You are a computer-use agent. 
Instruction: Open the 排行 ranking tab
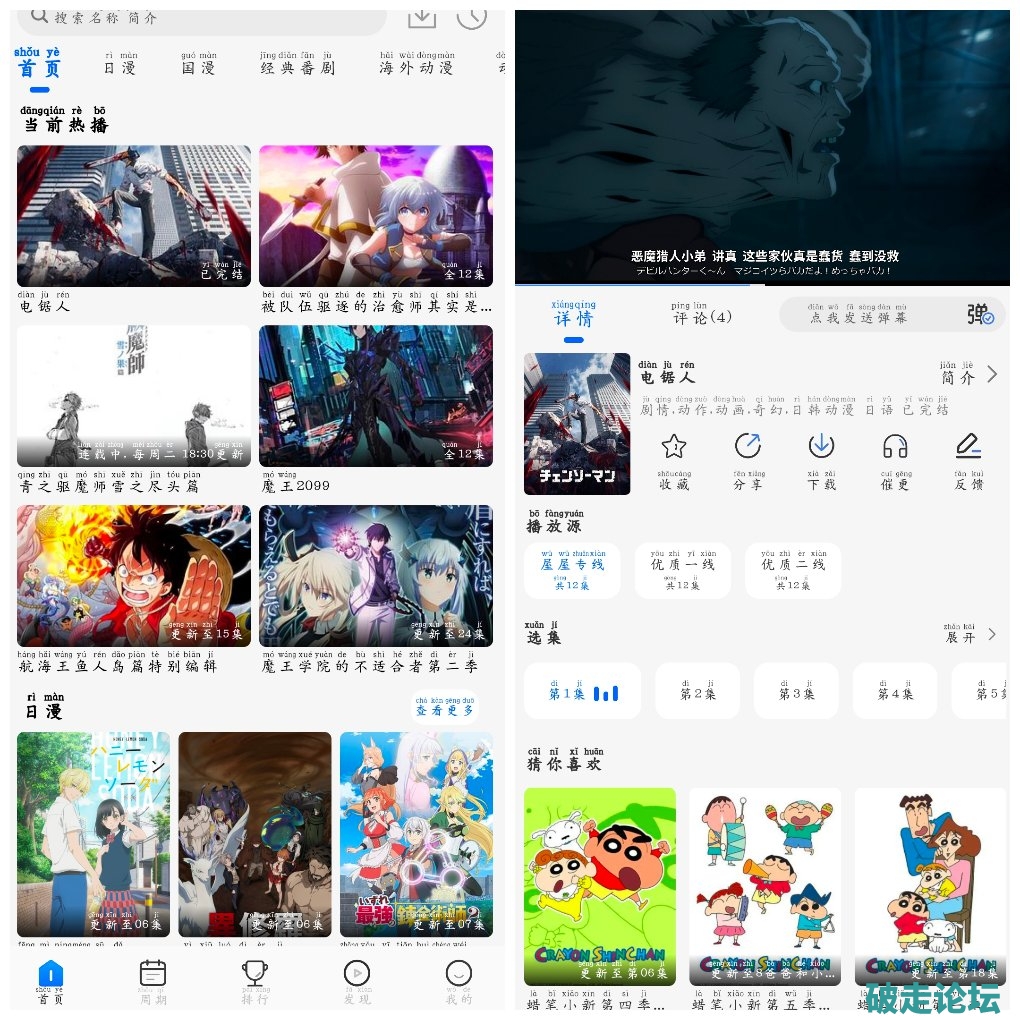pyautogui.click(x=255, y=980)
